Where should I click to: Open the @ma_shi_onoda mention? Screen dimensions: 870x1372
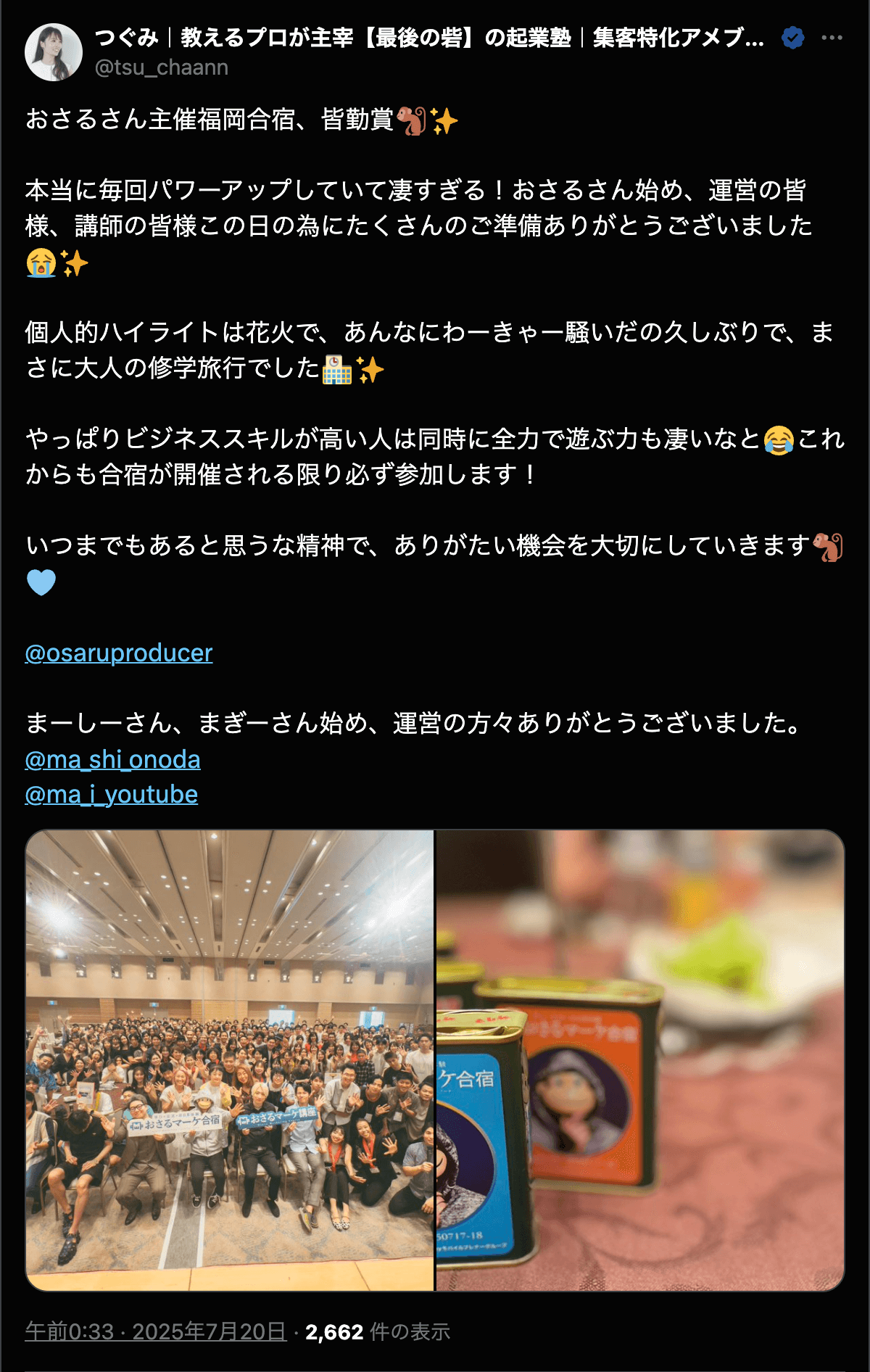[x=112, y=759]
